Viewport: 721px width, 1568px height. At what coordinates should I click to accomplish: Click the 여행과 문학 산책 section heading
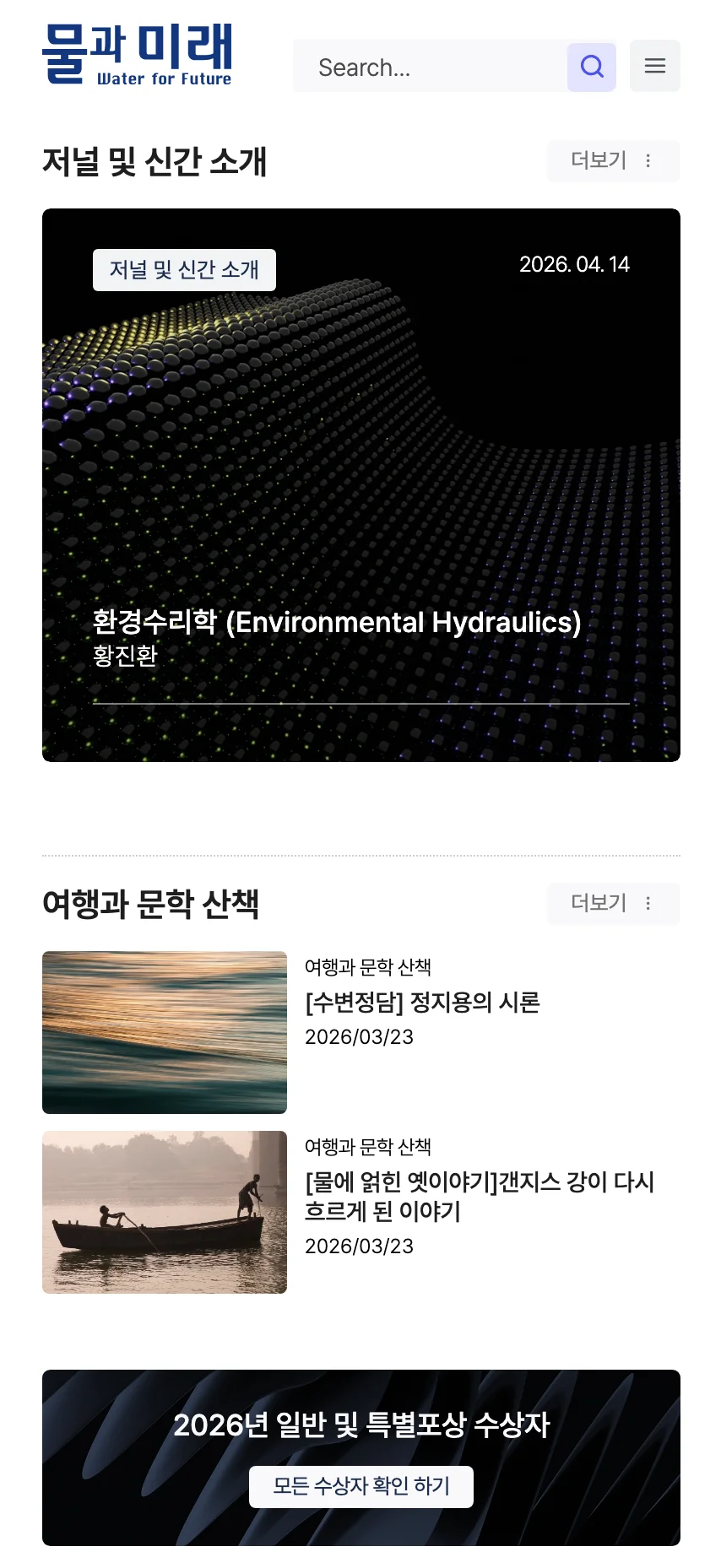pyautogui.click(x=152, y=904)
